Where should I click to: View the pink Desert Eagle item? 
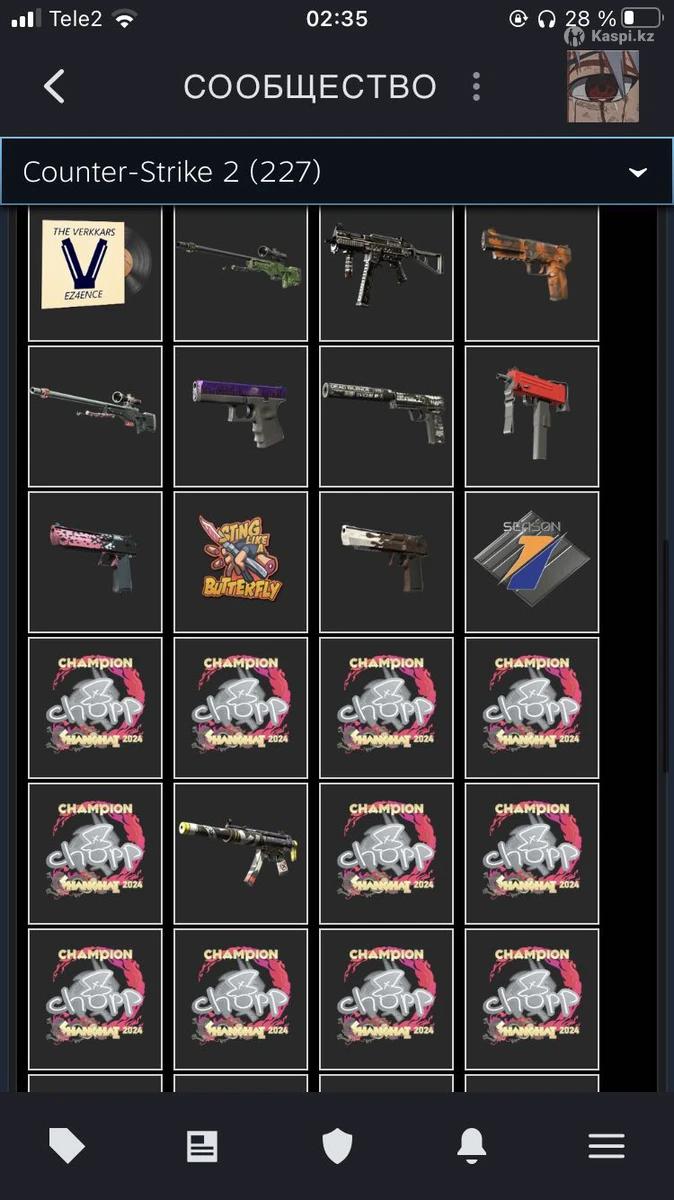coord(95,562)
